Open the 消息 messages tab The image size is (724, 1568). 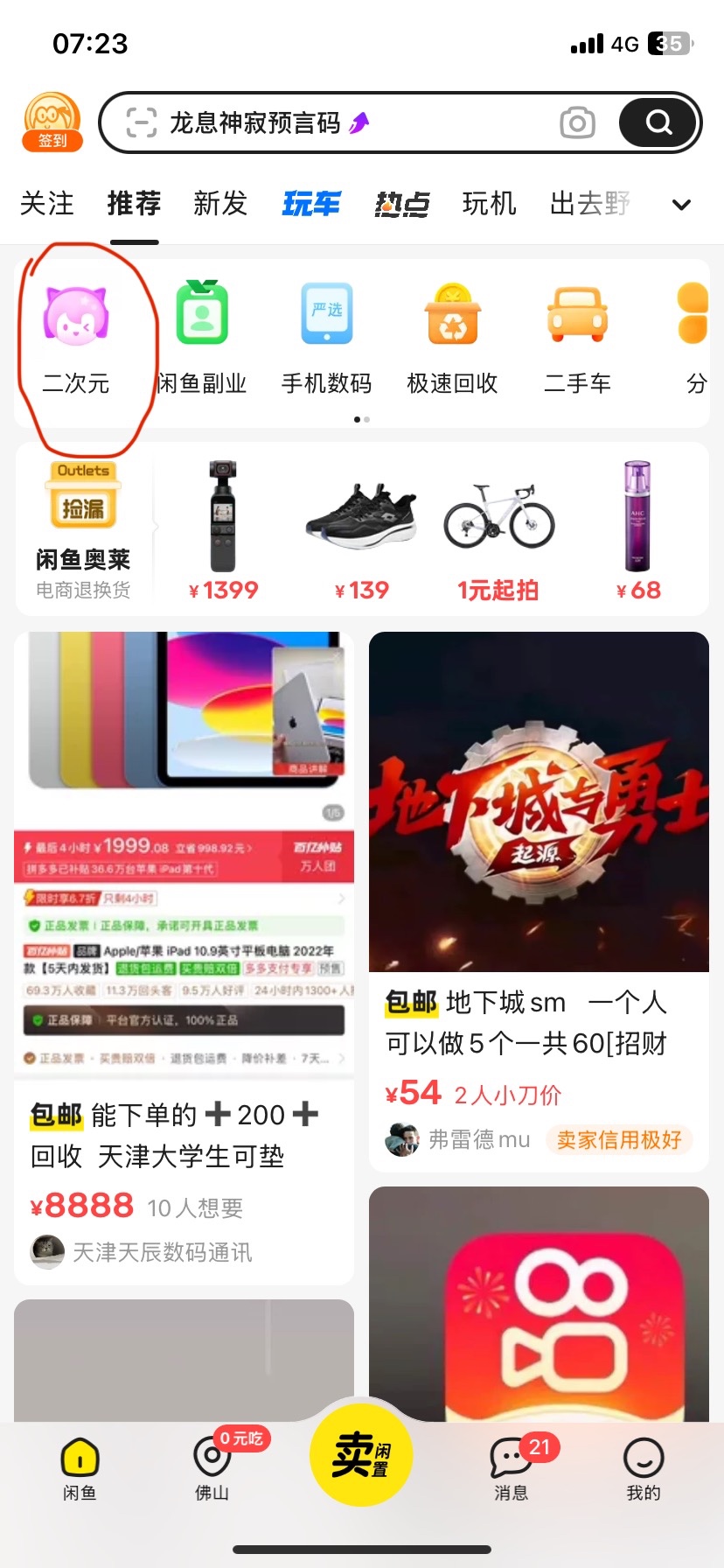pos(512,1468)
